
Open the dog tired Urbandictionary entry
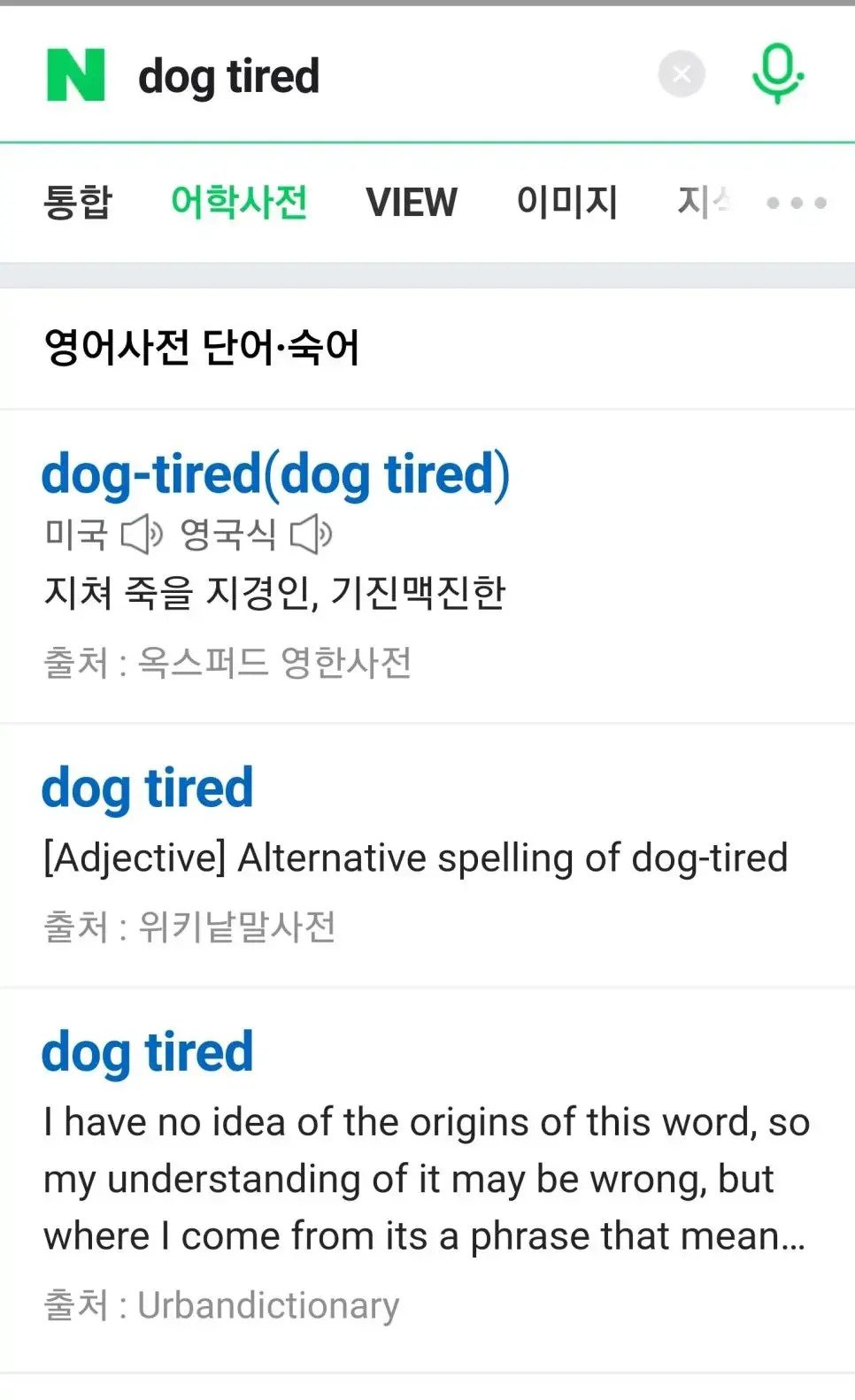click(x=148, y=1053)
